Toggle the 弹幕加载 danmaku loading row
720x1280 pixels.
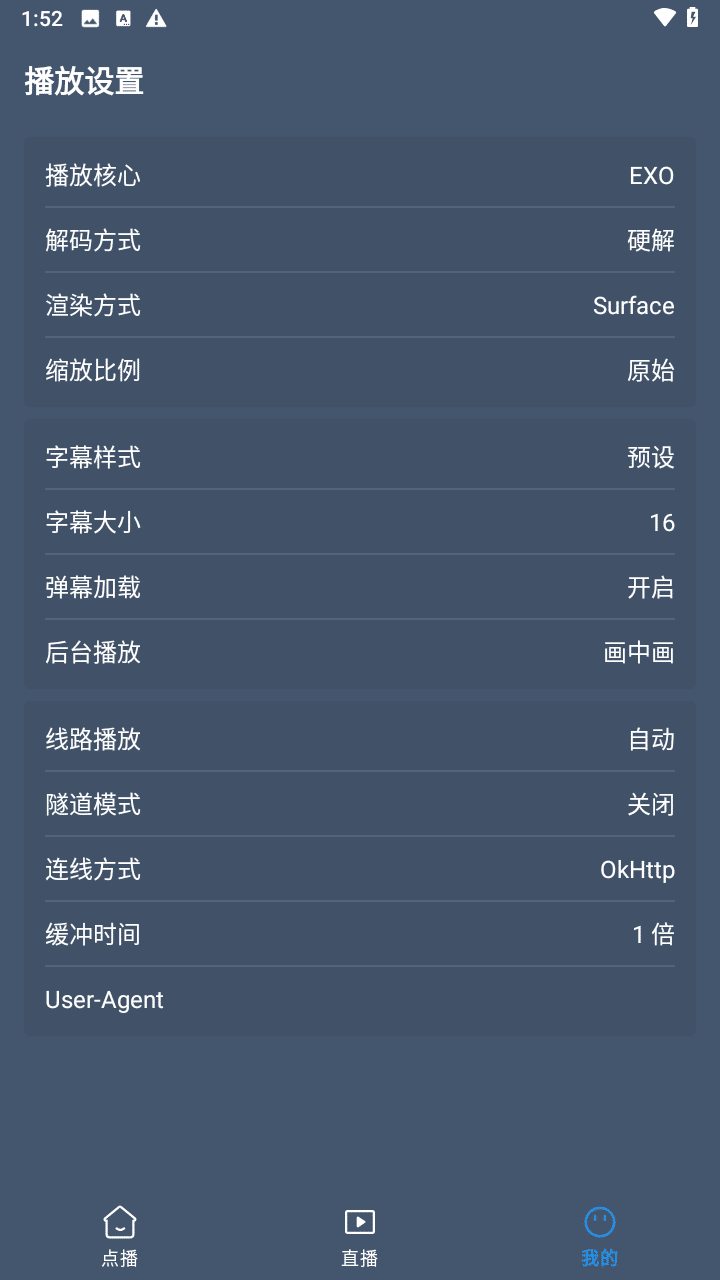[360, 587]
